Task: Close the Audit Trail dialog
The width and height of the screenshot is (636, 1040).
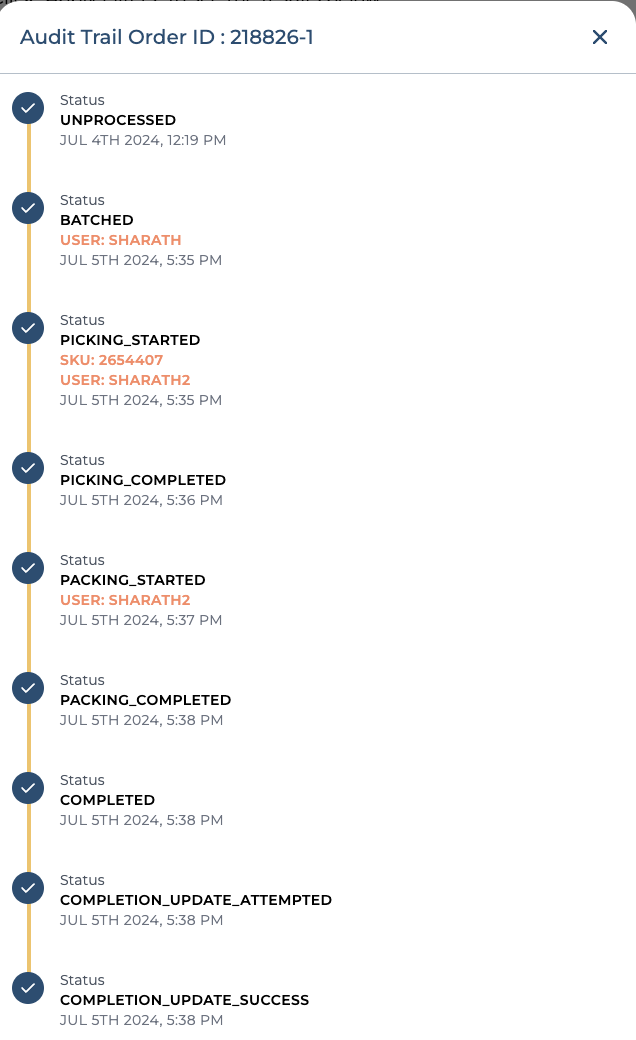Action: click(x=600, y=37)
